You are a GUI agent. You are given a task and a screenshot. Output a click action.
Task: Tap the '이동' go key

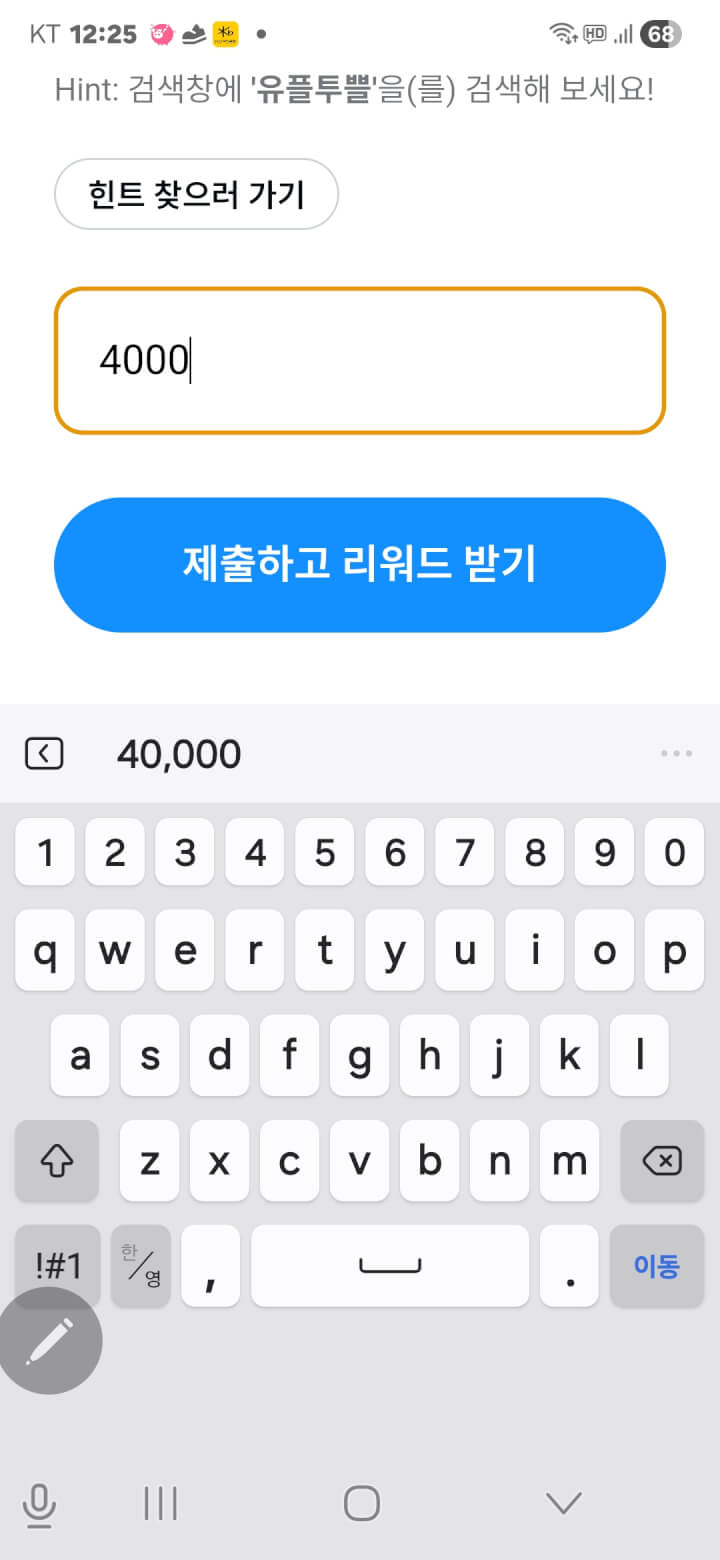pyautogui.click(x=656, y=1266)
